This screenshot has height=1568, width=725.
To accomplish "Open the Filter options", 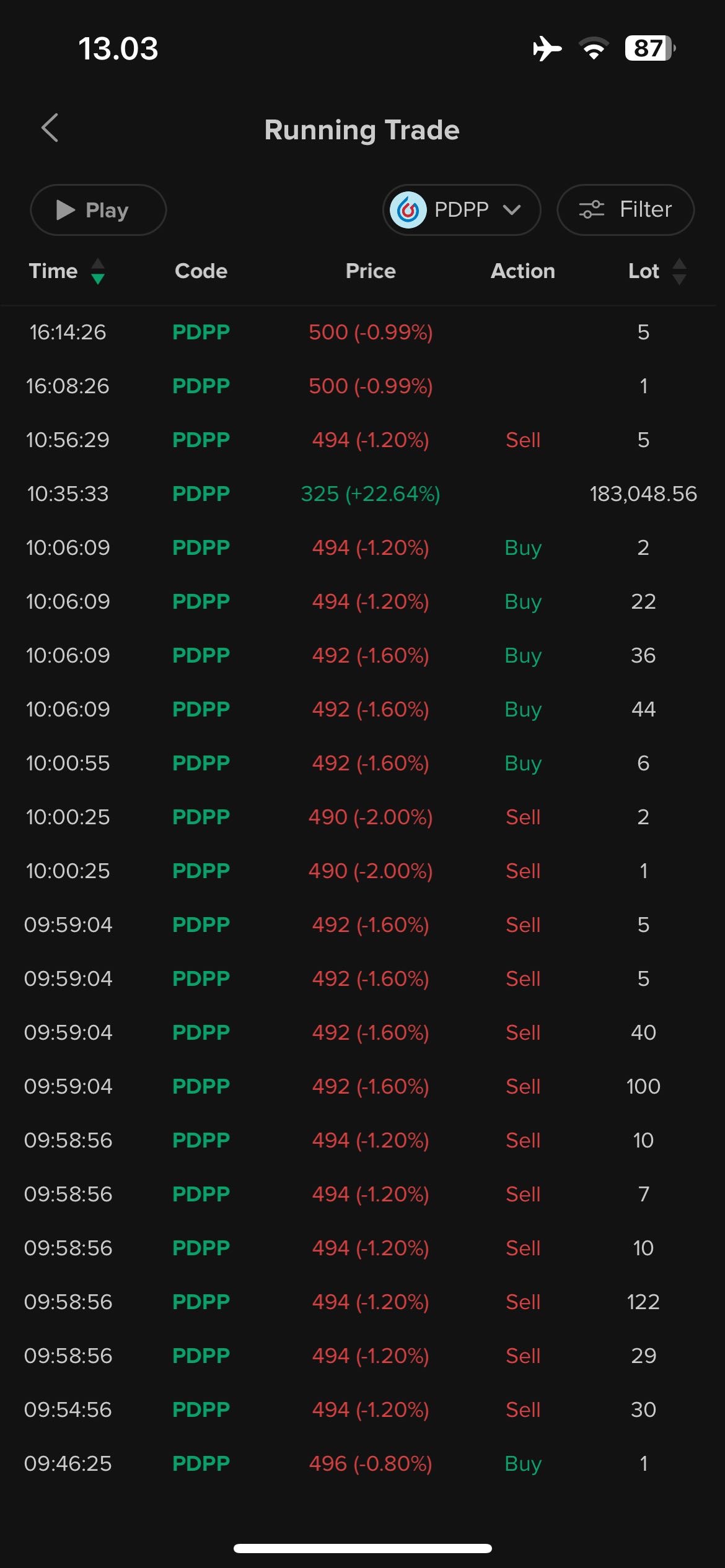I will [x=625, y=210].
